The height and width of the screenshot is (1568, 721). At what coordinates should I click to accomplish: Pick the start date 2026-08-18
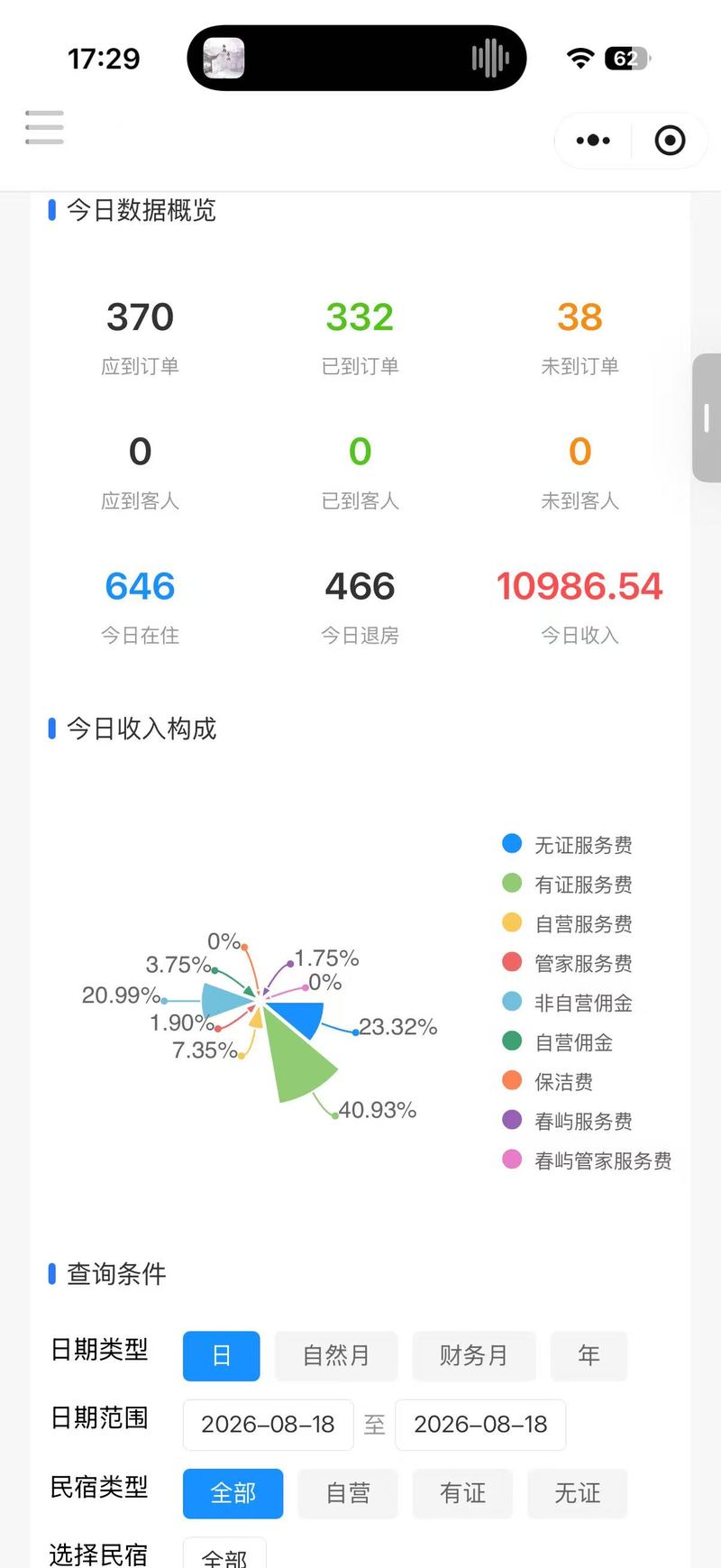(x=268, y=1425)
